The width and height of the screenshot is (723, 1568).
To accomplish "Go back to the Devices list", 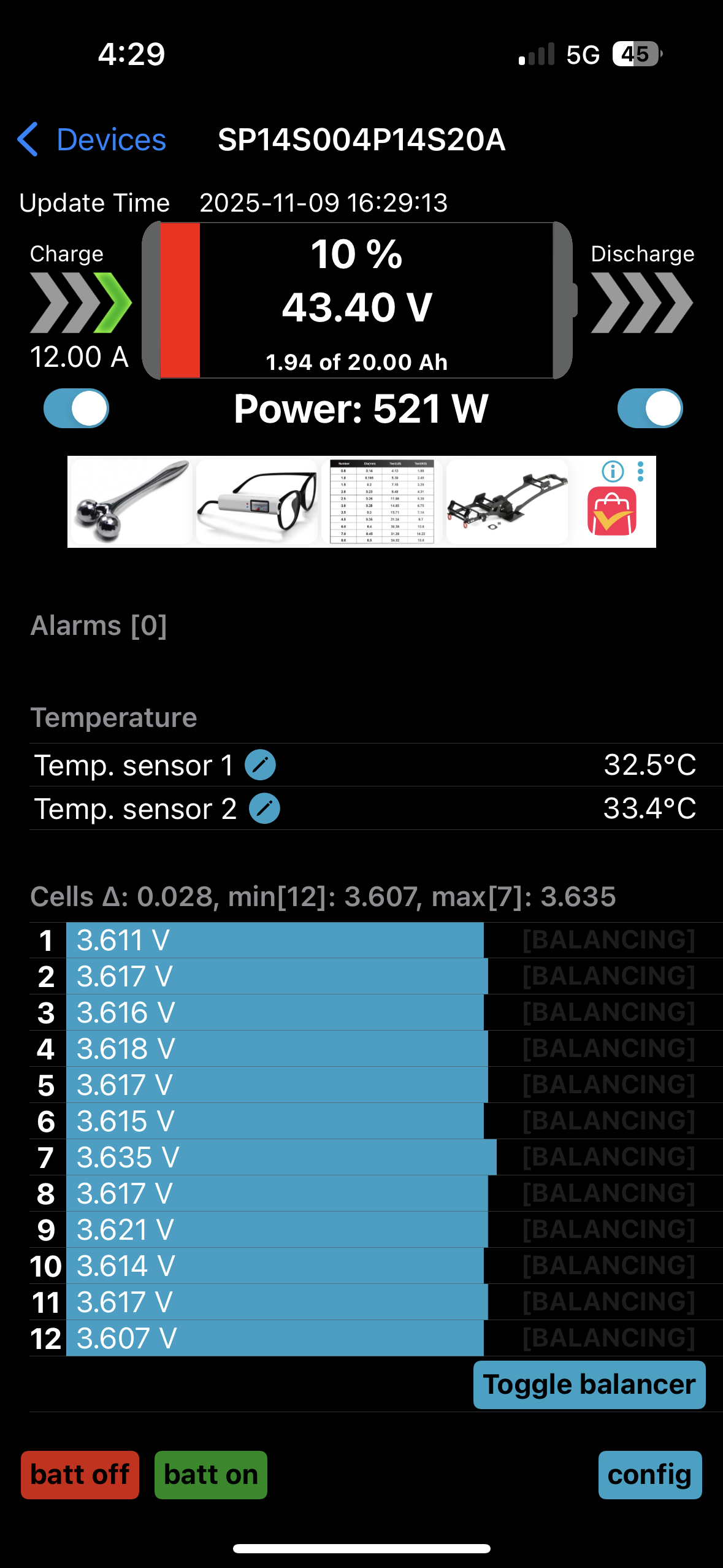I will coord(92,139).
